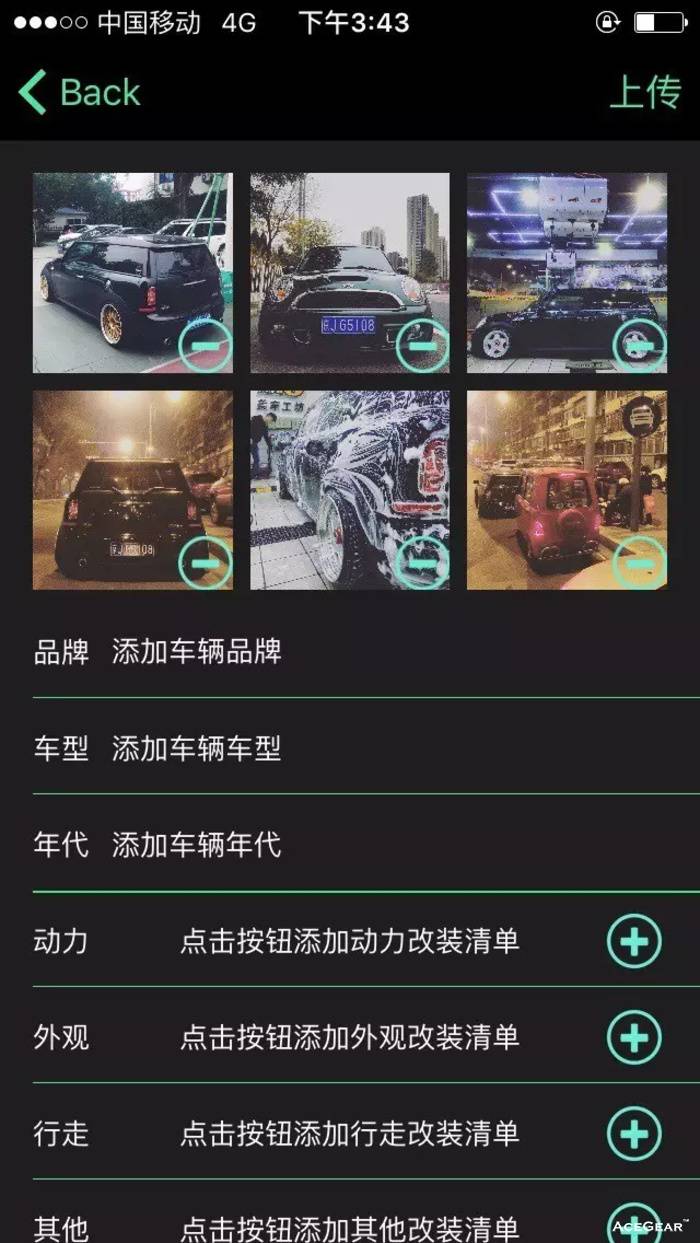Enter vehicle brand in 添加车辆品牌 field

tap(197, 652)
